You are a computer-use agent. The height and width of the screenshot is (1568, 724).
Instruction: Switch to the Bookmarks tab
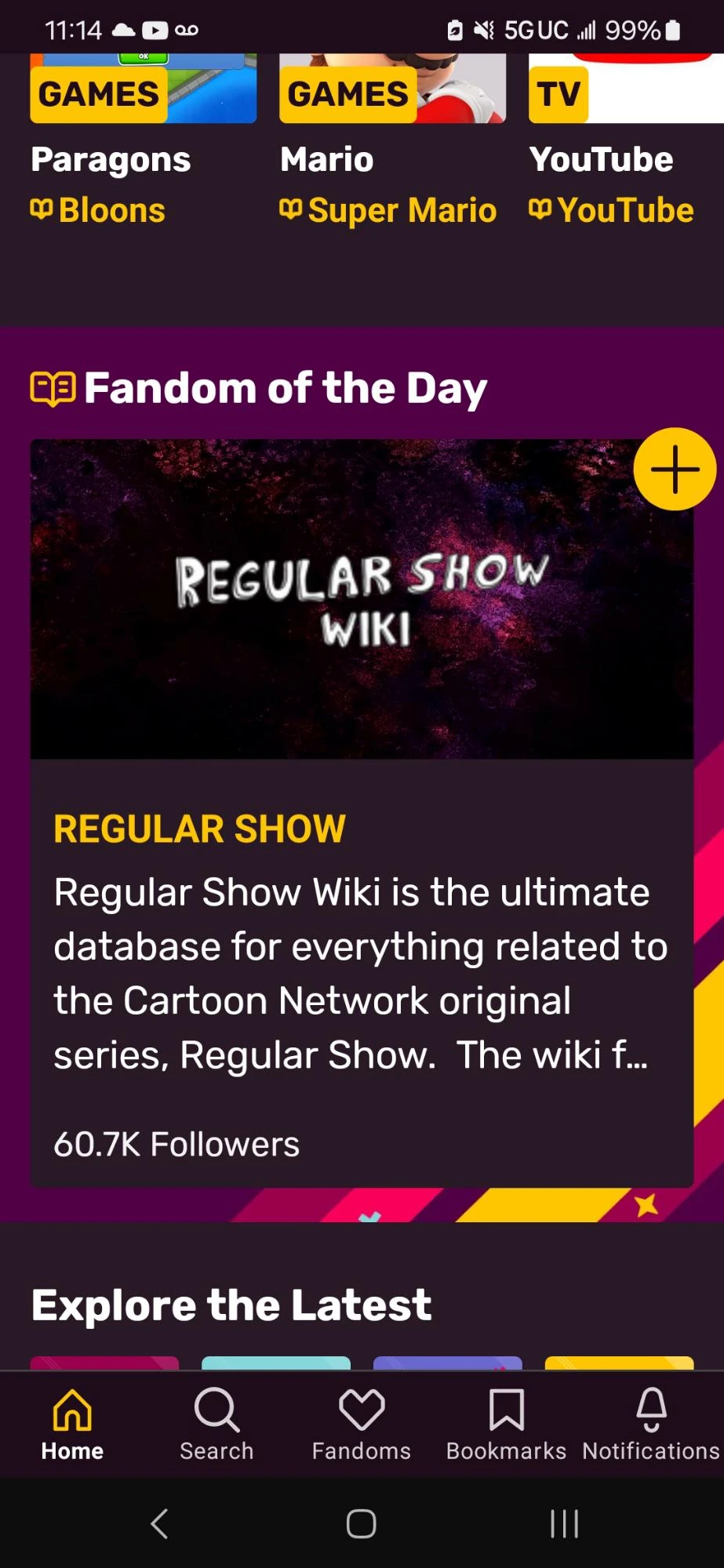click(506, 1425)
